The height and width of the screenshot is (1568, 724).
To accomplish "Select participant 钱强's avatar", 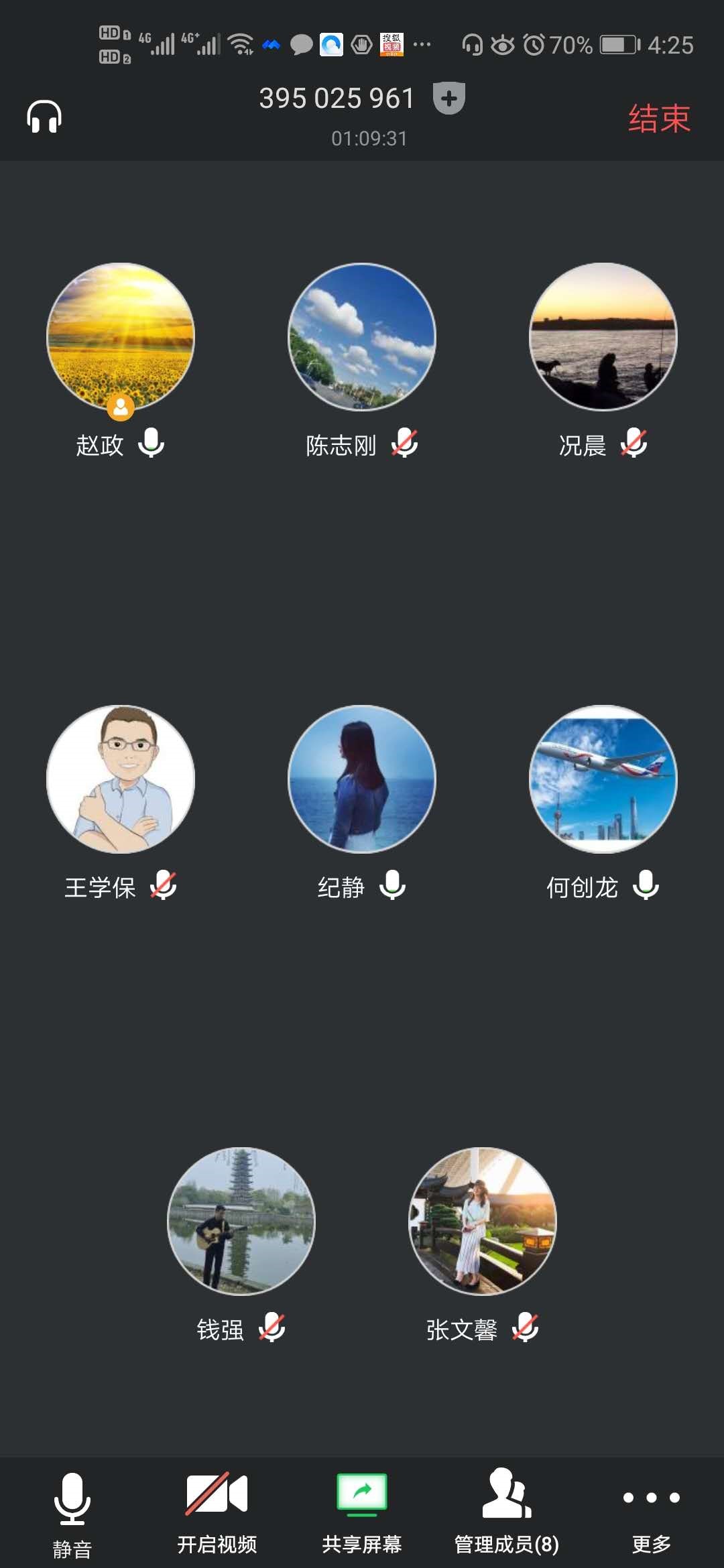I will 241,1221.
